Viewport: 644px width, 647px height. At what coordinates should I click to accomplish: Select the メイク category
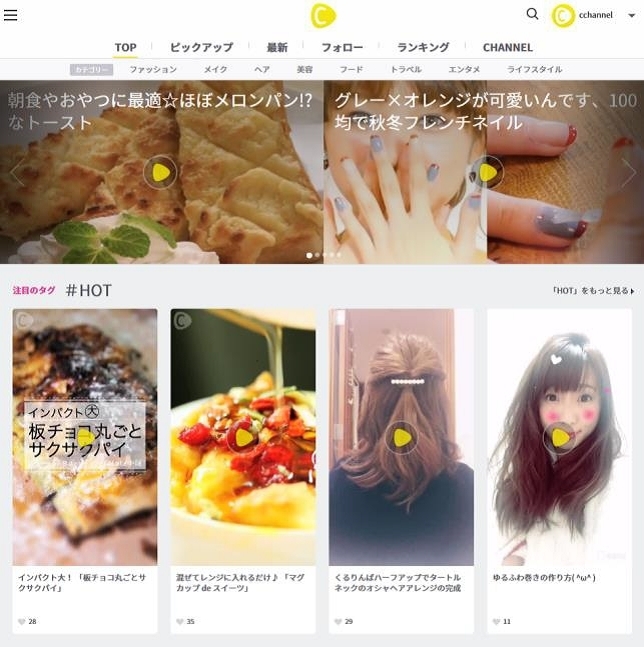(215, 70)
